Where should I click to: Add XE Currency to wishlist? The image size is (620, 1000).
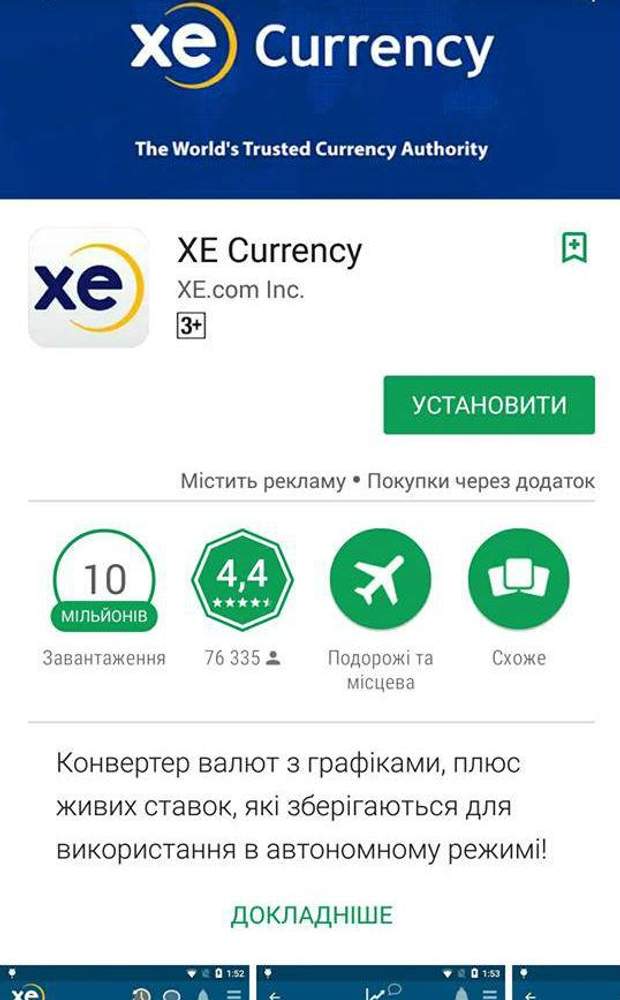(574, 247)
